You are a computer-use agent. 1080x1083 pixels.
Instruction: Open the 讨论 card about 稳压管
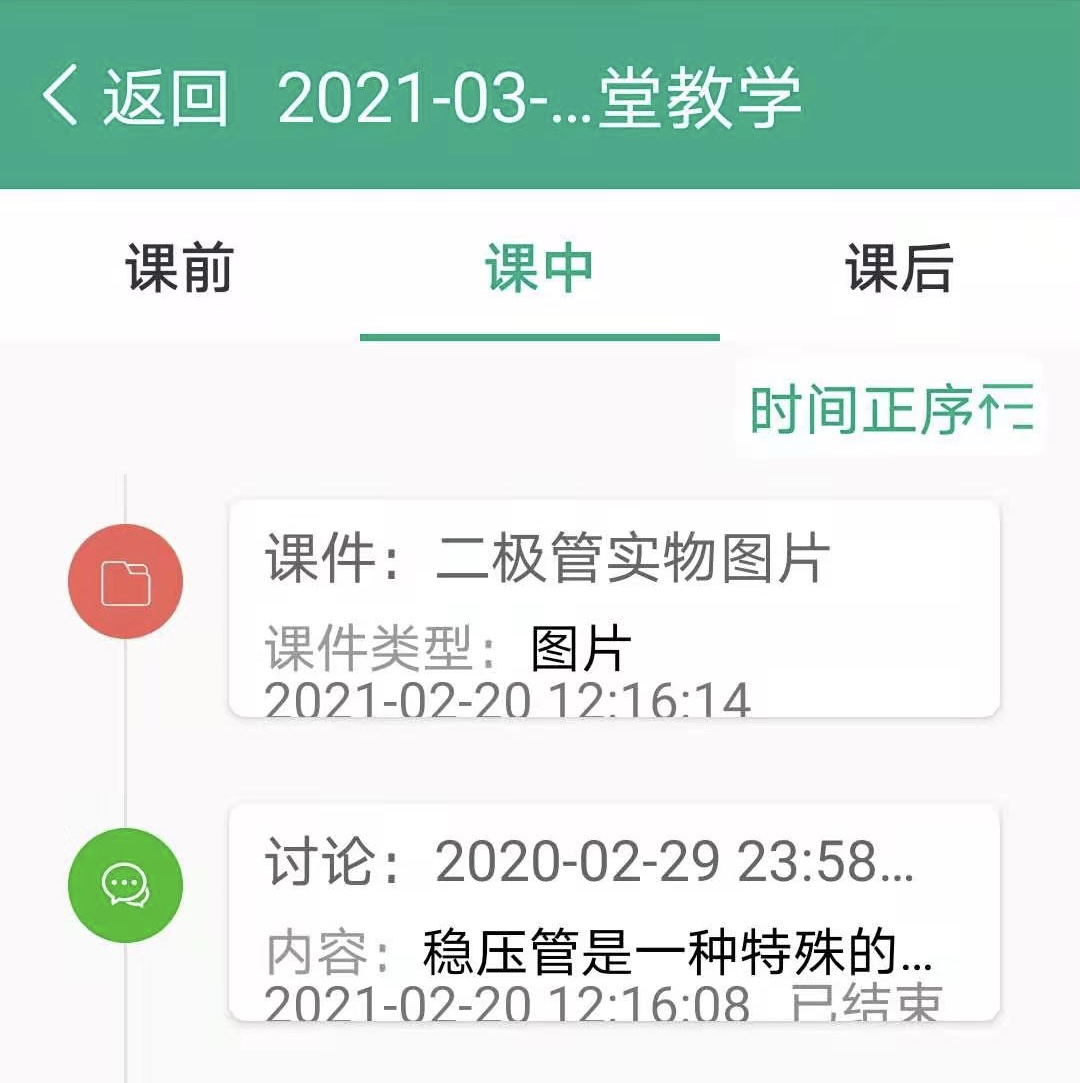point(614,912)
